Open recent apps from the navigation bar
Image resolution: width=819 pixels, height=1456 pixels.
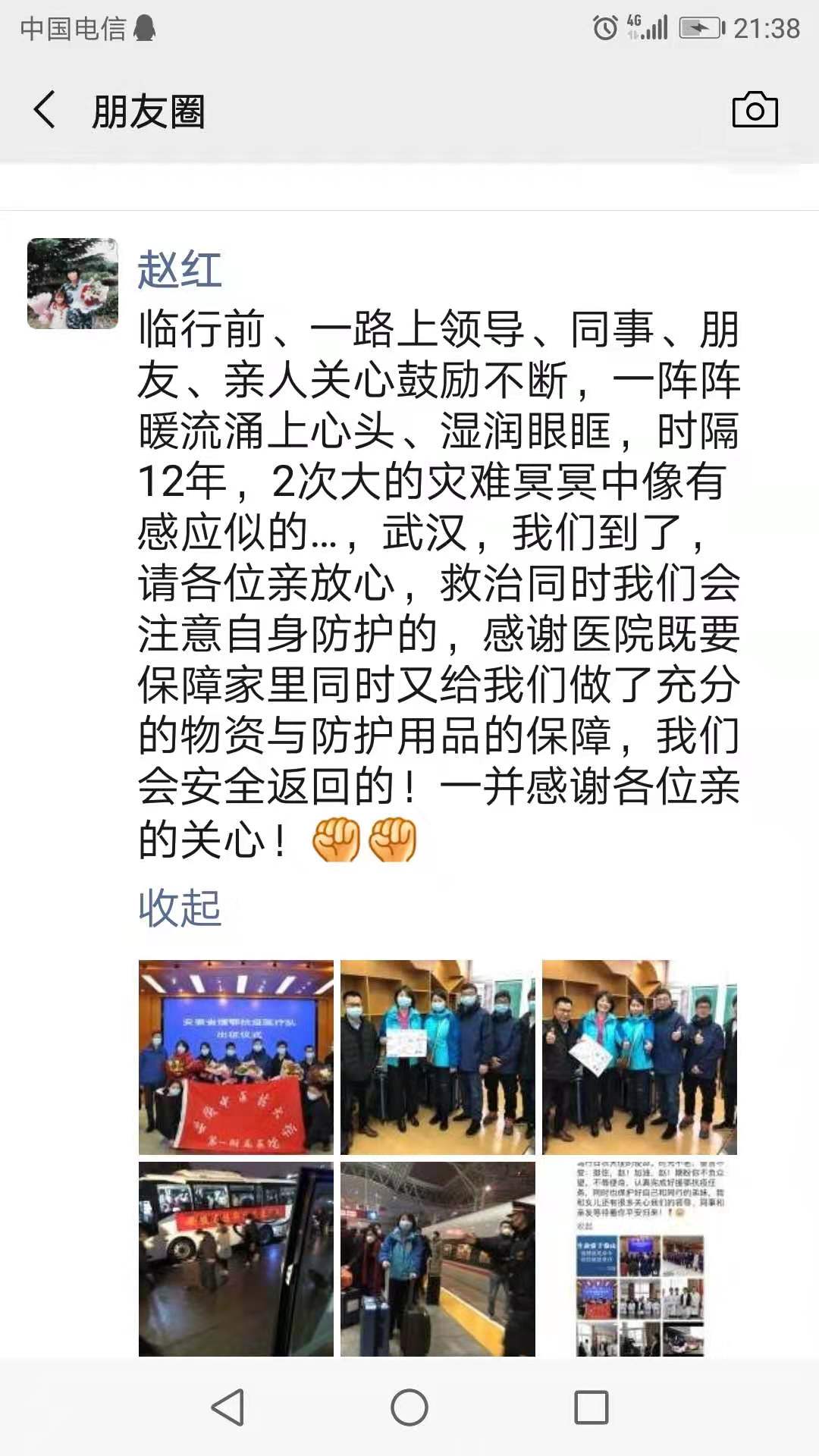[x=591, y=1407]
